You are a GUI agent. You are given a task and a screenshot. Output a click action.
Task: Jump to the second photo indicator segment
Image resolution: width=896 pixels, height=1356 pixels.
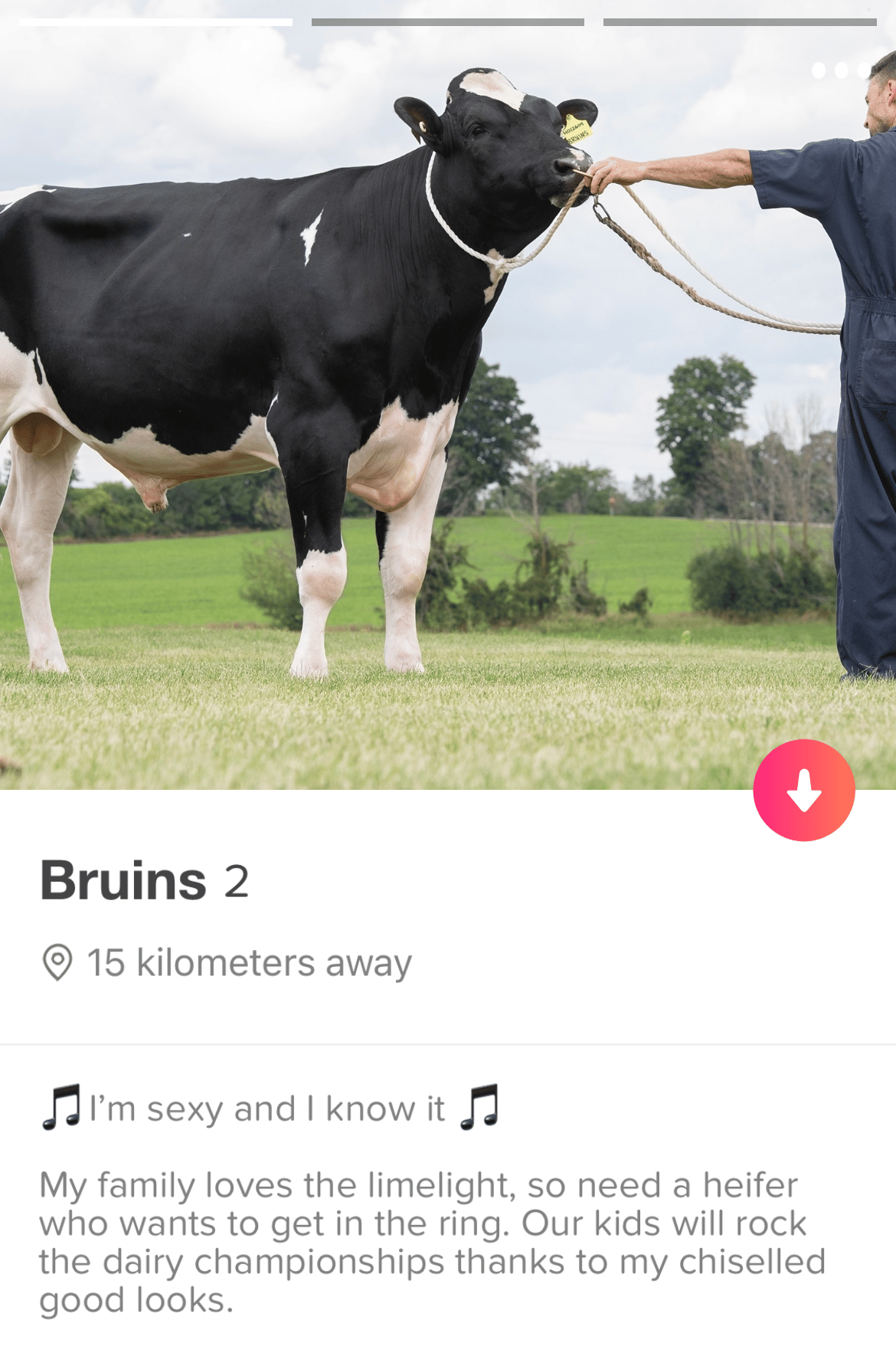(447, 22)
